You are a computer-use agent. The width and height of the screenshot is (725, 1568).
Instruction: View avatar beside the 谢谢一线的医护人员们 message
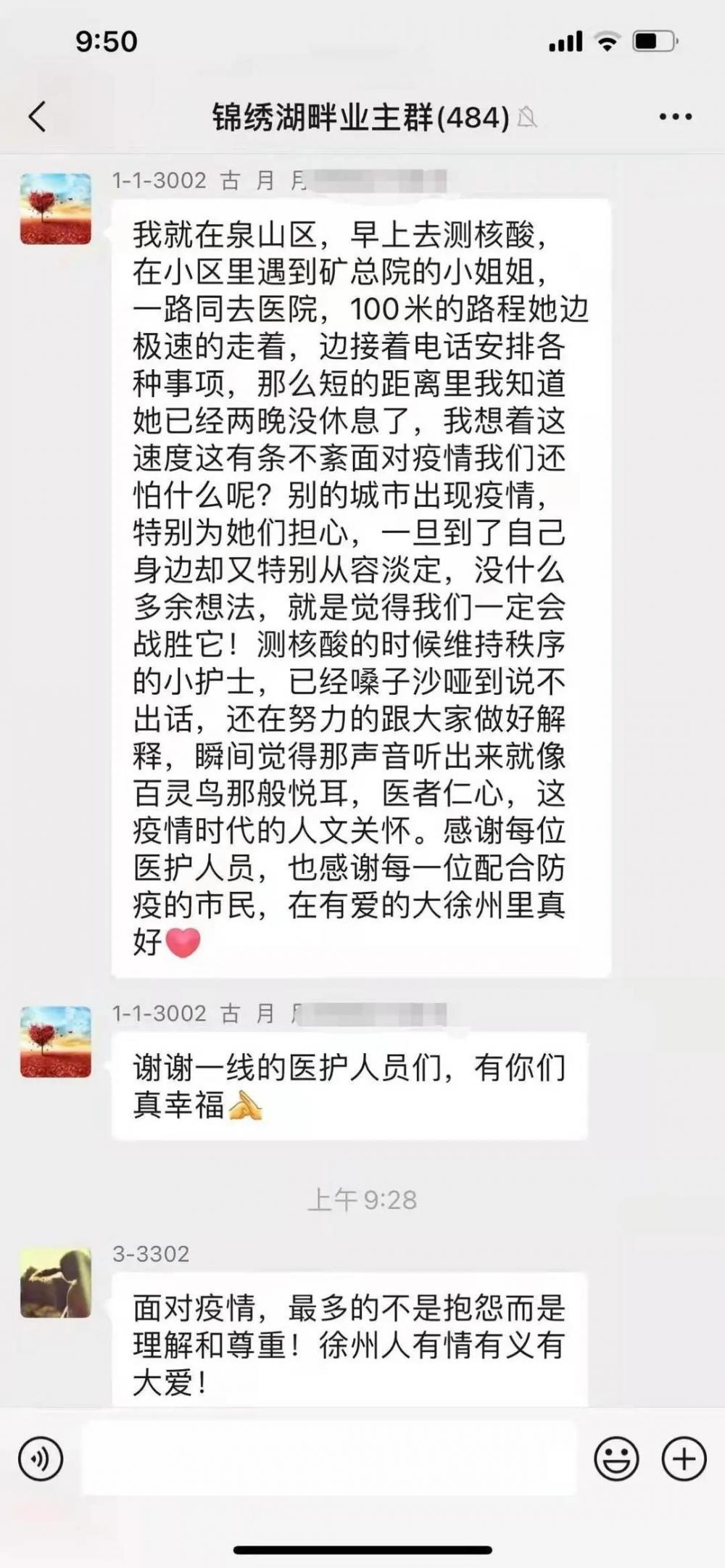click(56, 1041)
